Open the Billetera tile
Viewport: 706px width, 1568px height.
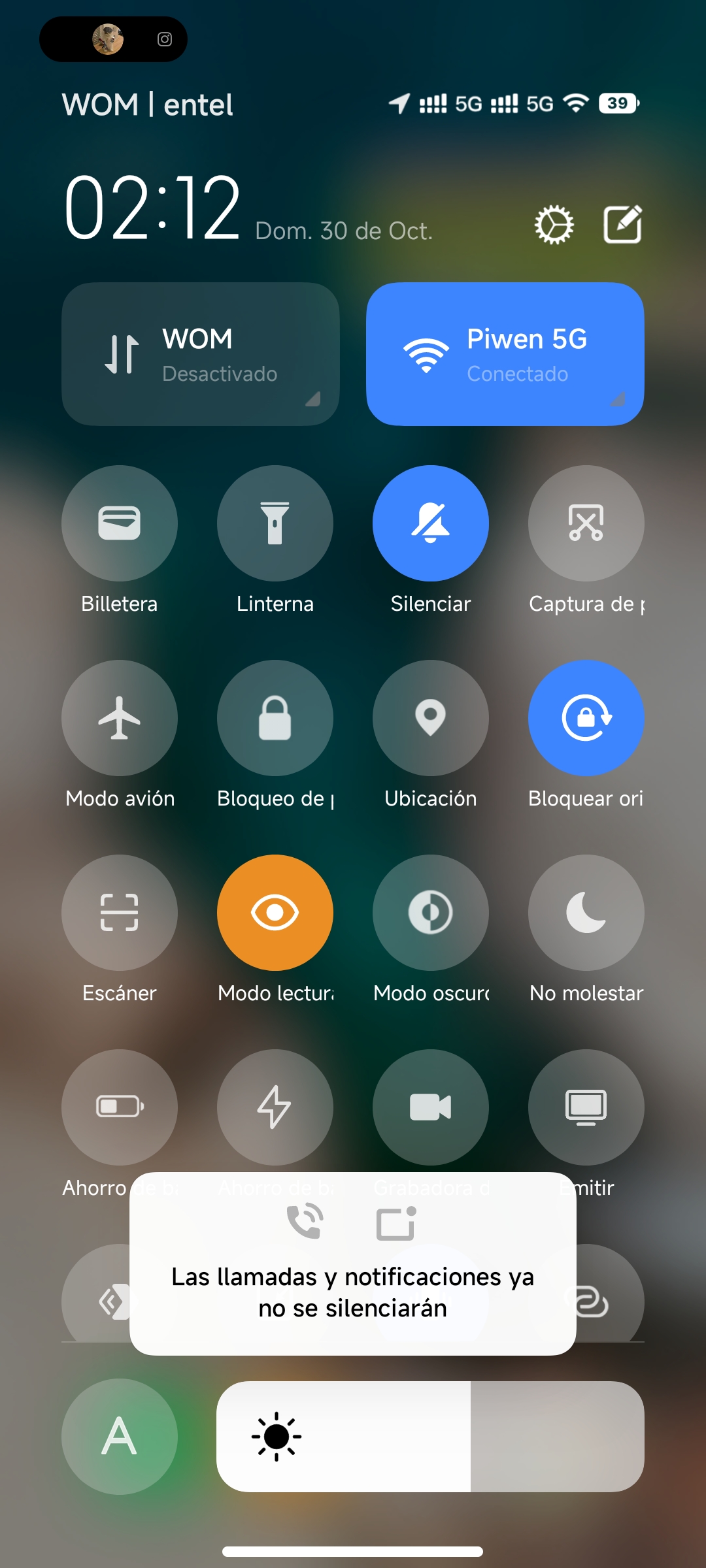[120, 523]
